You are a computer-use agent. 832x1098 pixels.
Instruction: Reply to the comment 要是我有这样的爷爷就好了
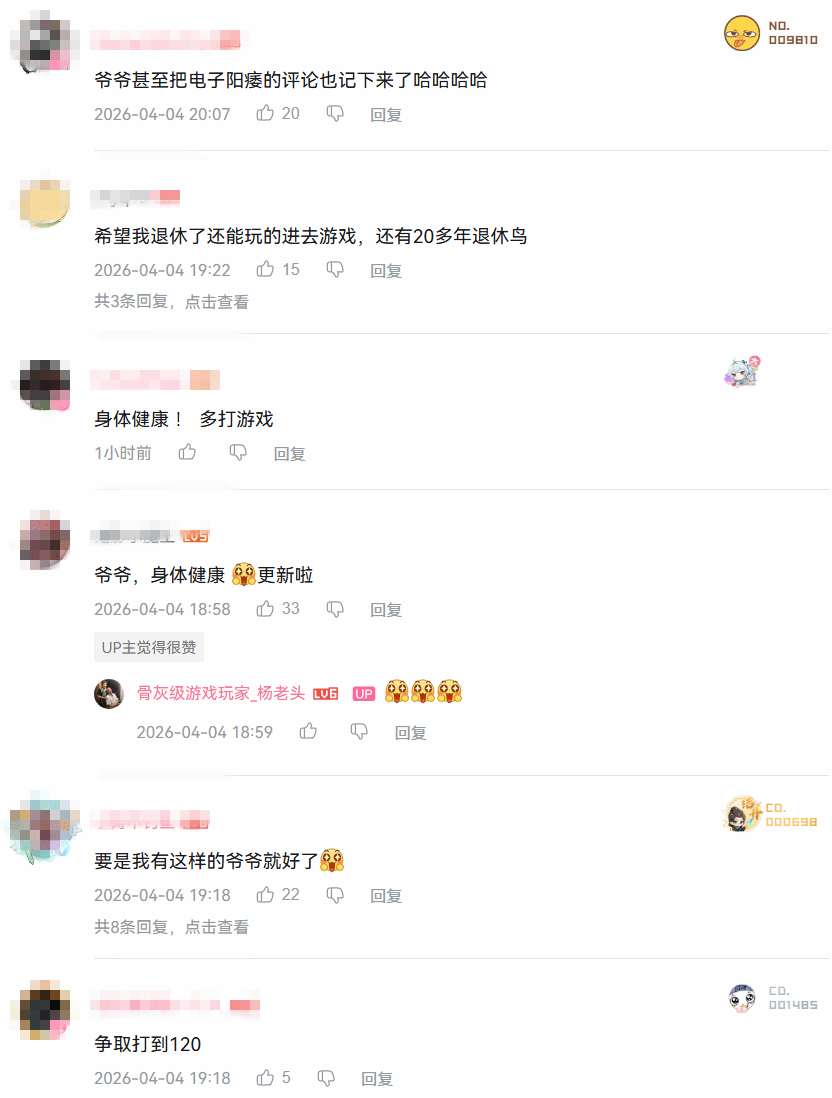[386, 896]
